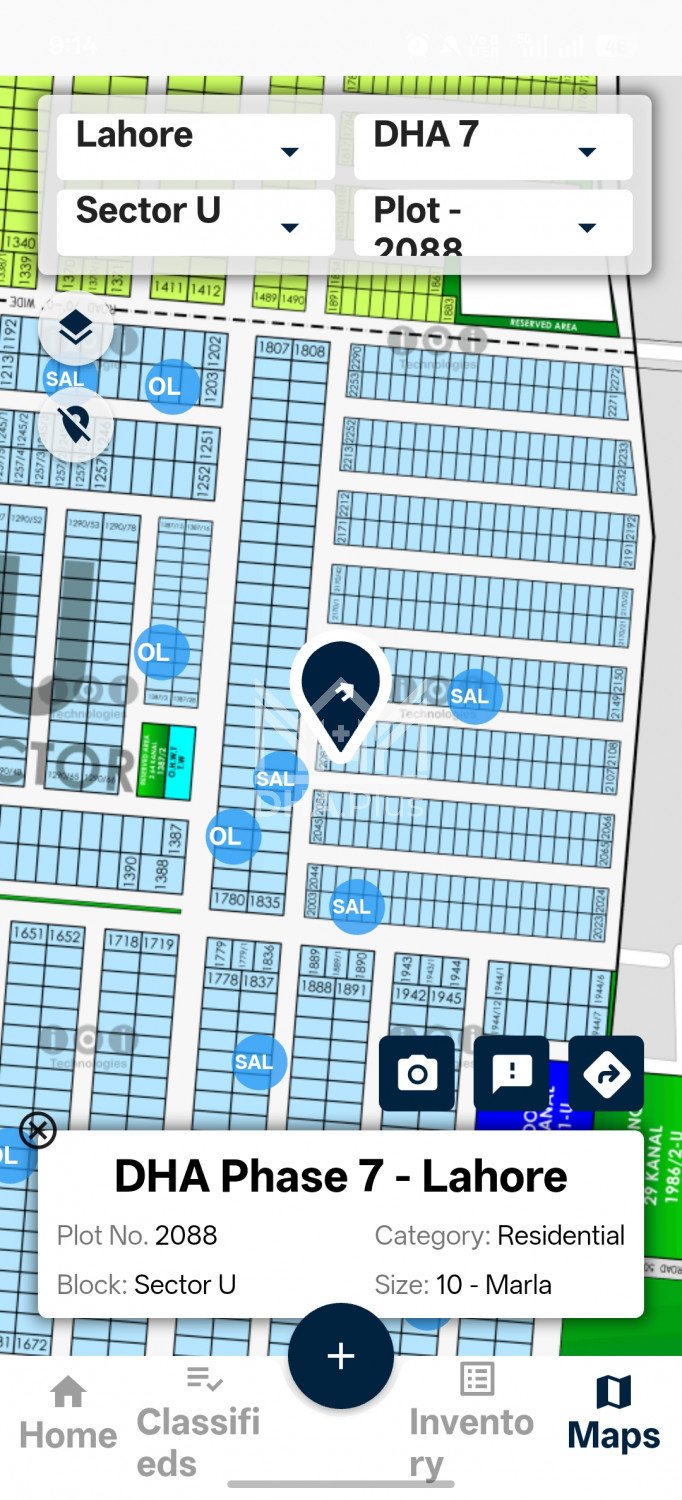
Task: Select the Maps tab
Action: point(614,1414)
